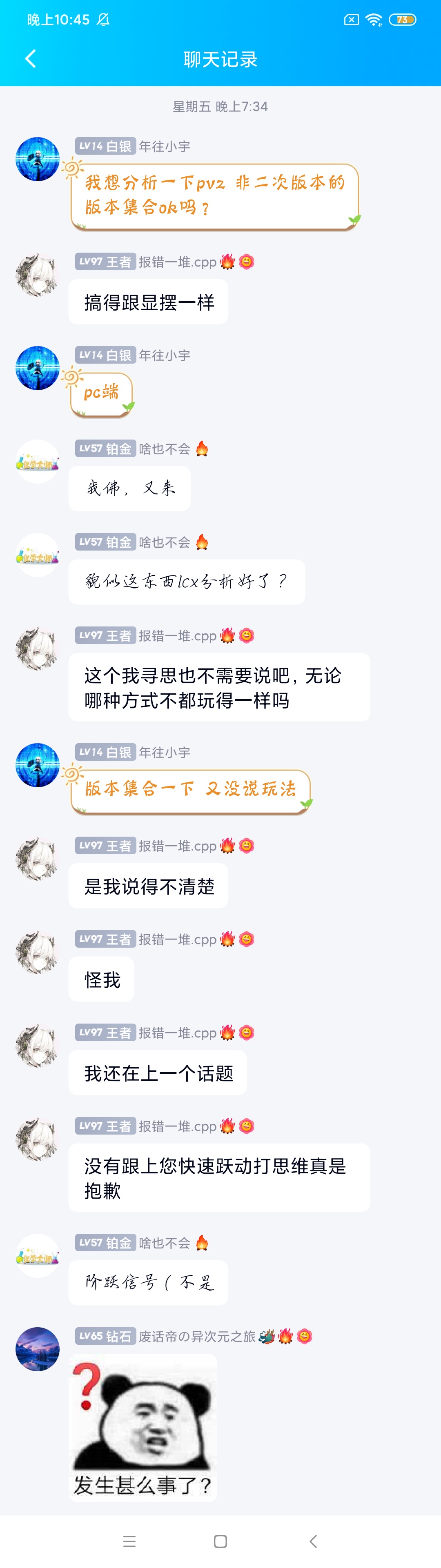The width and height of the screenshot is (441, 1568).
Task: Open 啥也不会's avatar beside 阶跃信号 message
Action: (37, 1256)
